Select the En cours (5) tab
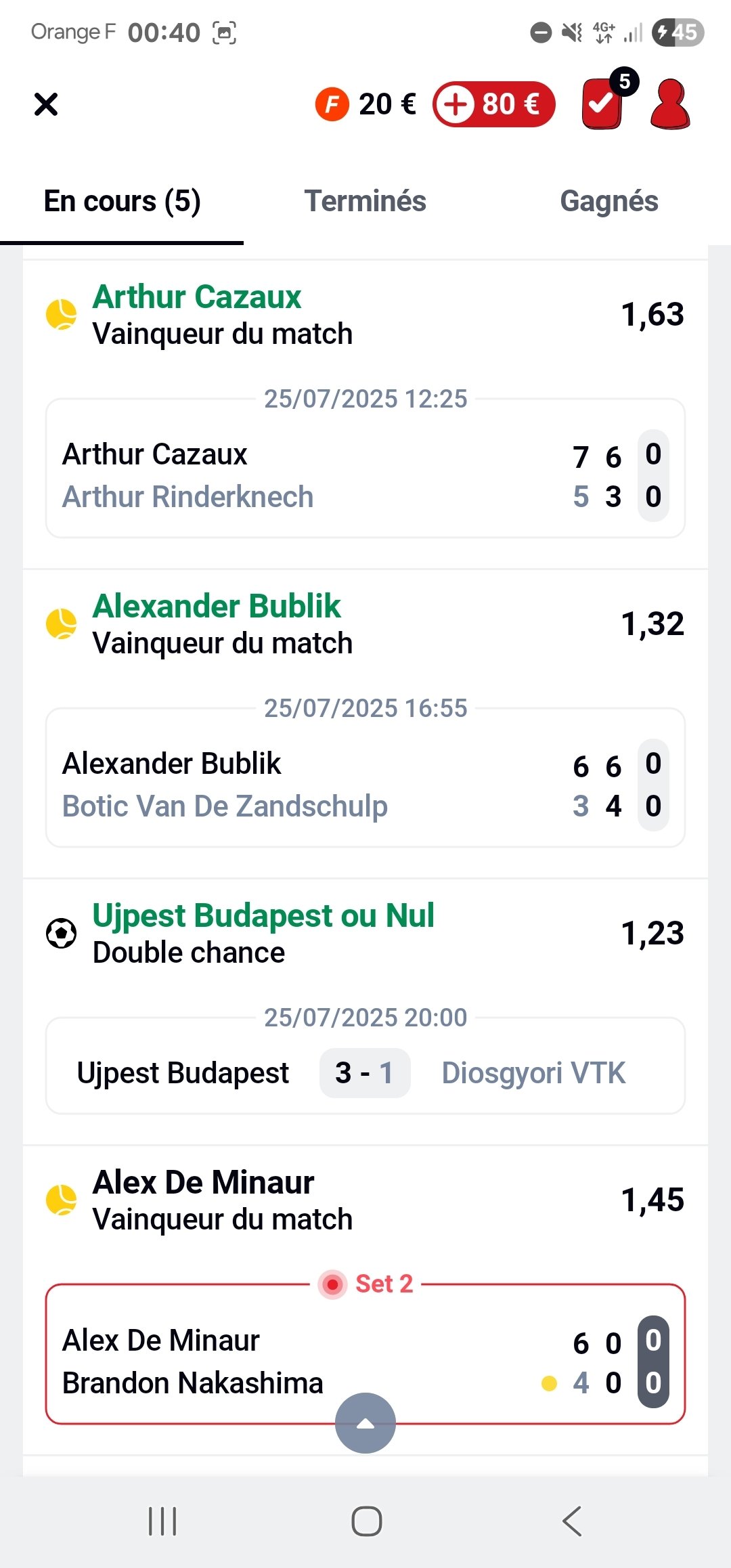Viewport: 731px width, 1568px height. [x=122, y=201]
